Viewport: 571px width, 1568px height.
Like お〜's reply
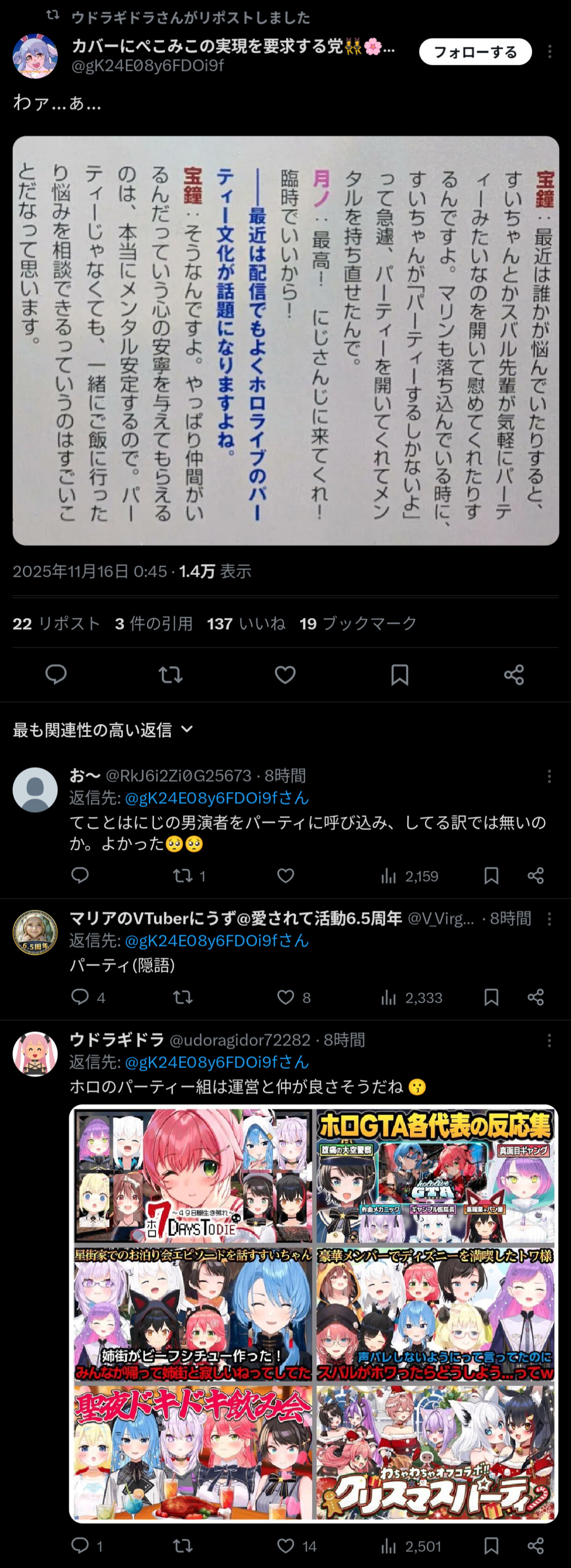[285, 875]
